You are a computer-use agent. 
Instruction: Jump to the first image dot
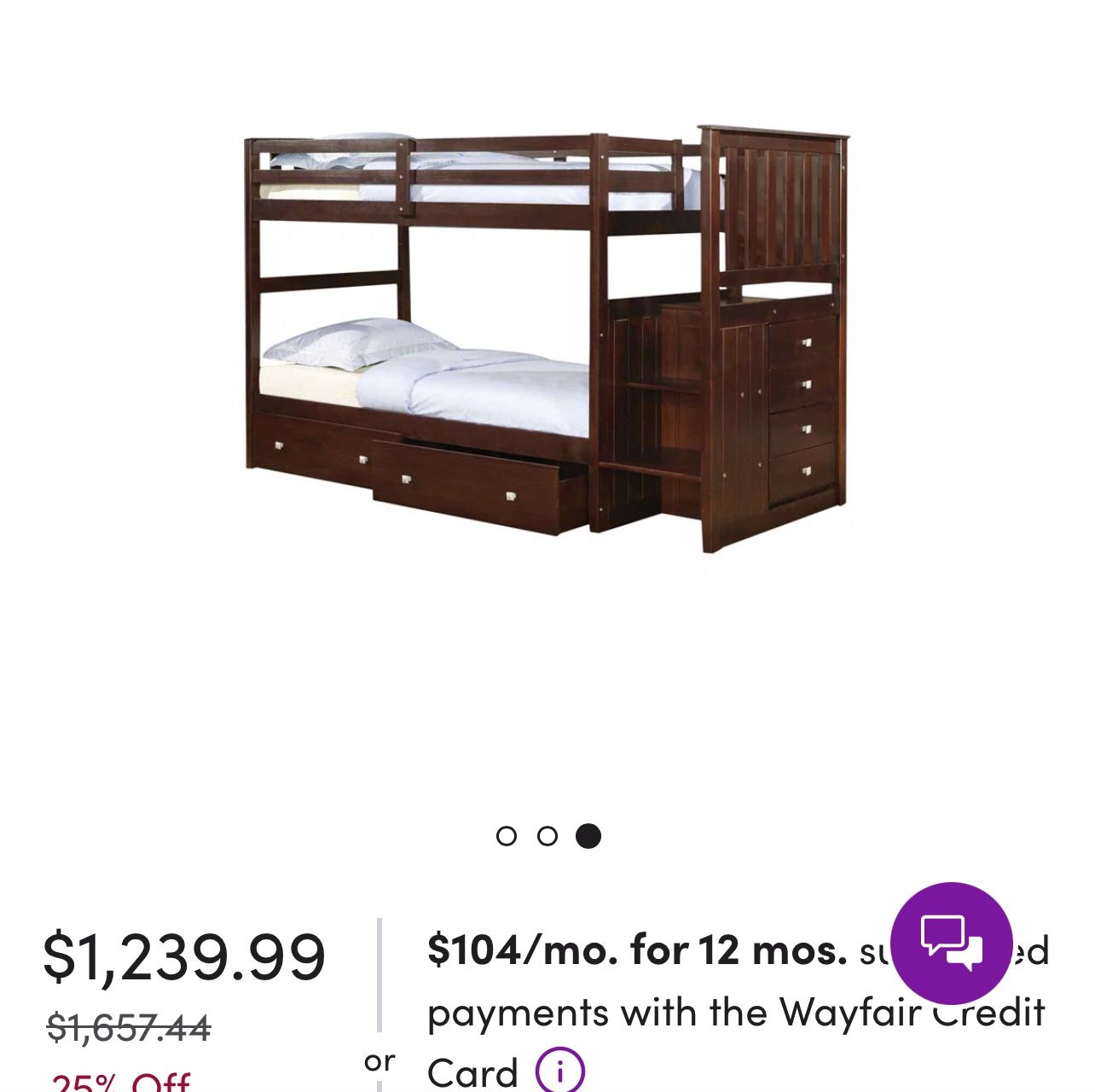coord(506,836)
